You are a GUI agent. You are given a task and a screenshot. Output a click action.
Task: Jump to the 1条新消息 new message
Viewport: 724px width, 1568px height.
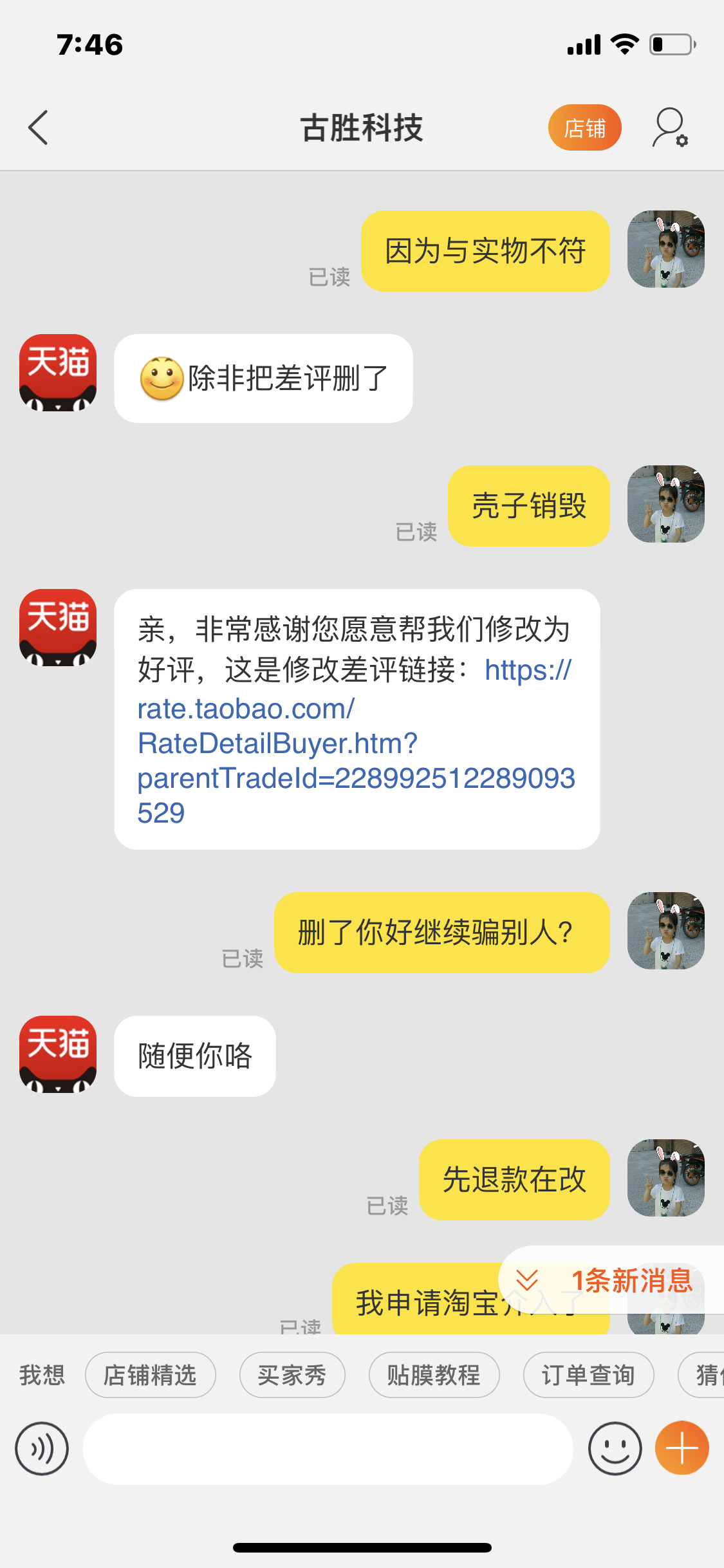coord(611,1280)
